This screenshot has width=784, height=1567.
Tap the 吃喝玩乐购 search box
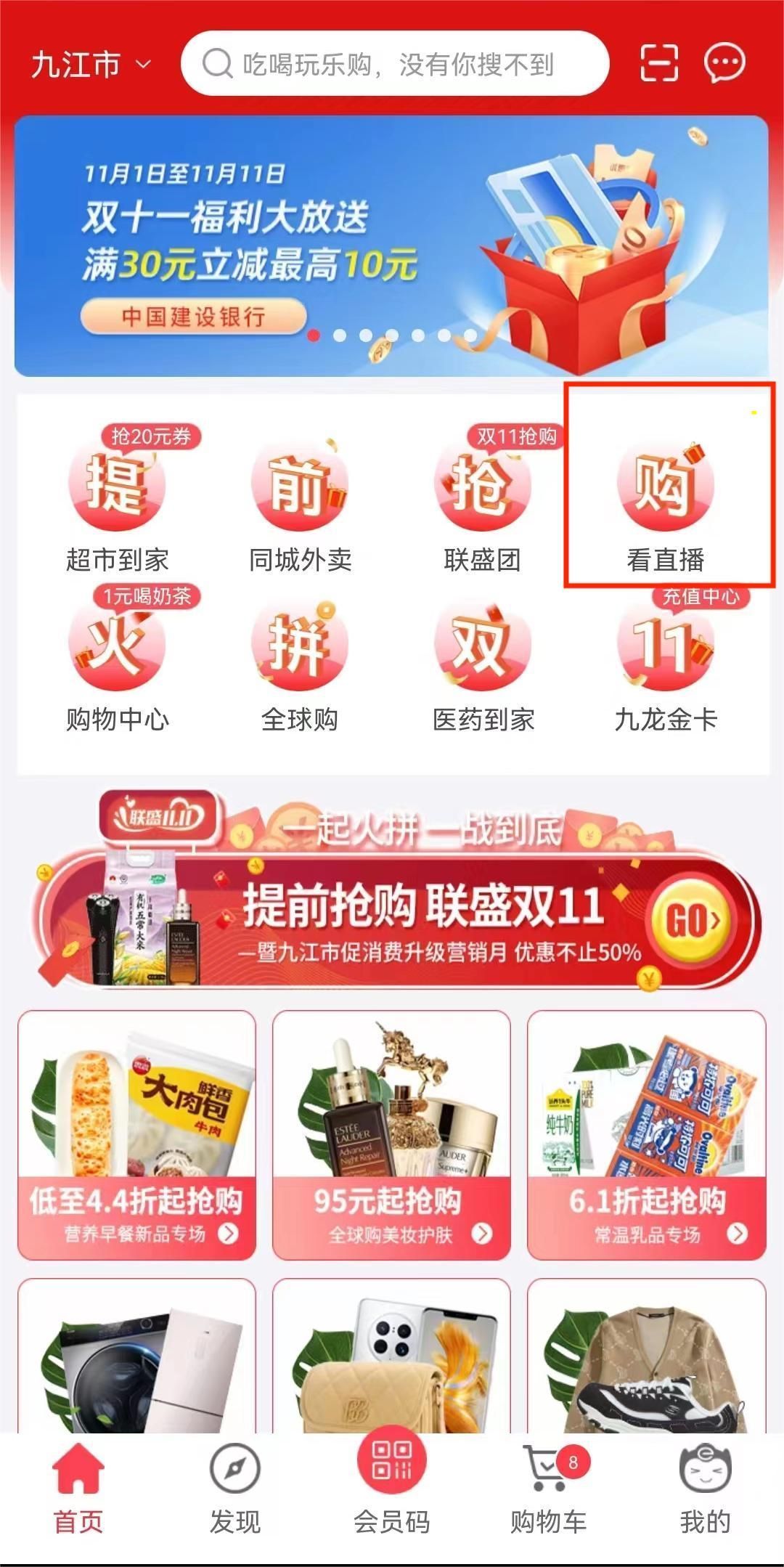pos(396,65)
